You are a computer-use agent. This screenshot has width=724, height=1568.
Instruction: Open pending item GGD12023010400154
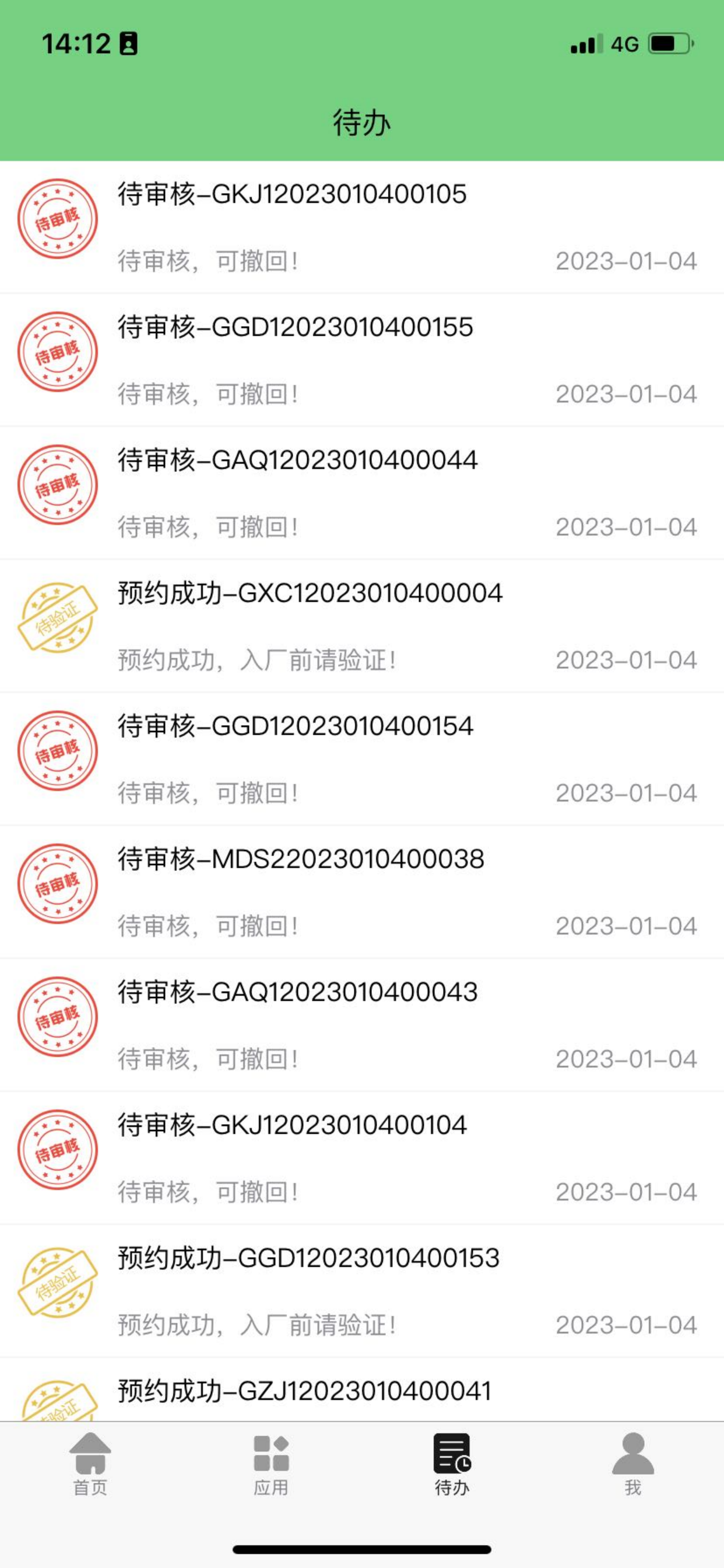(362, 759)
